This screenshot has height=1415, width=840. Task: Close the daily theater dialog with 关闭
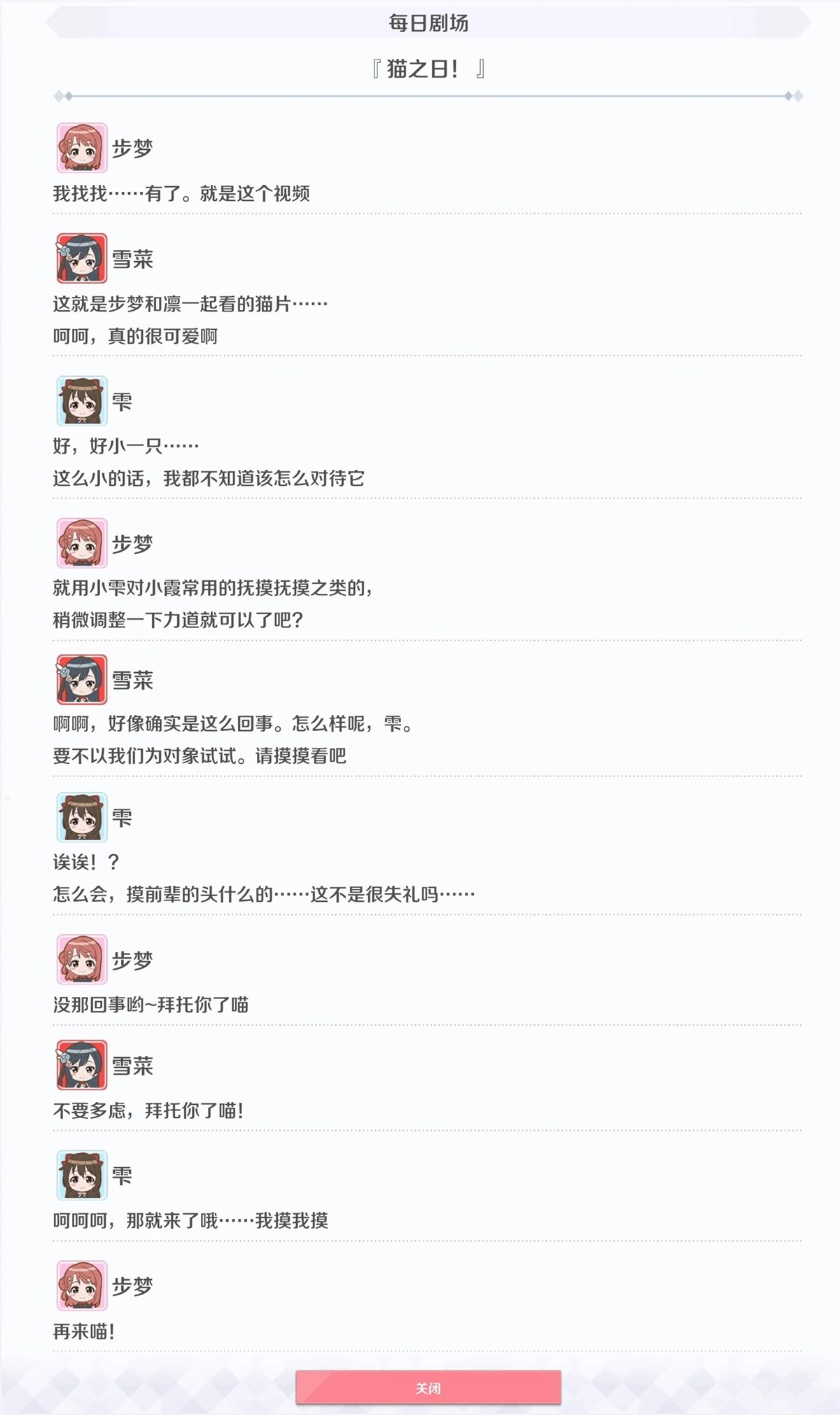[428, 1387]
